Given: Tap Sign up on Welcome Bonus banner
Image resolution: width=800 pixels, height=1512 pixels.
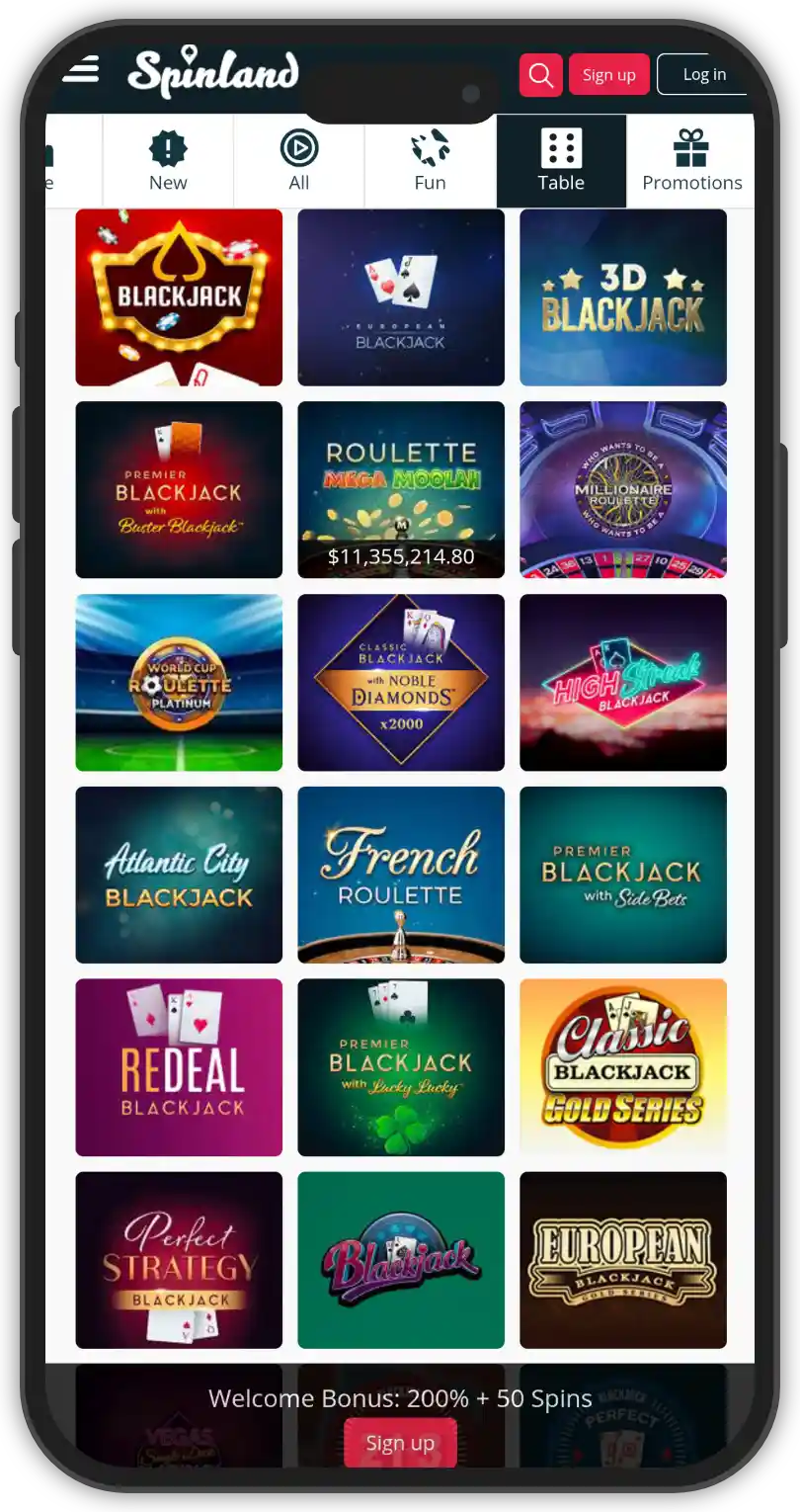Looking at the screenshot, I should (400, 1443).
